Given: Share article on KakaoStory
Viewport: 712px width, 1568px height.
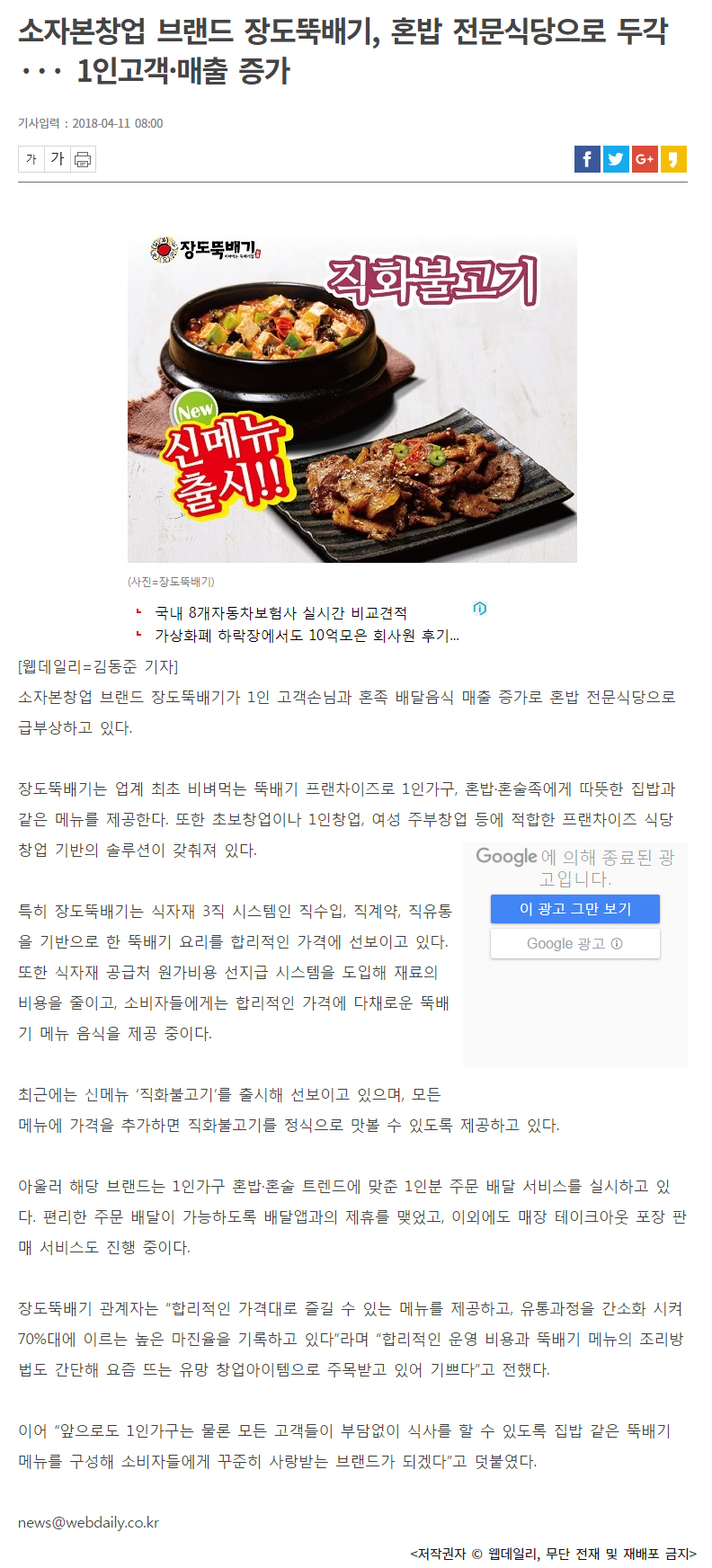Looking at the screenshot, I should (x=673, y=159).
